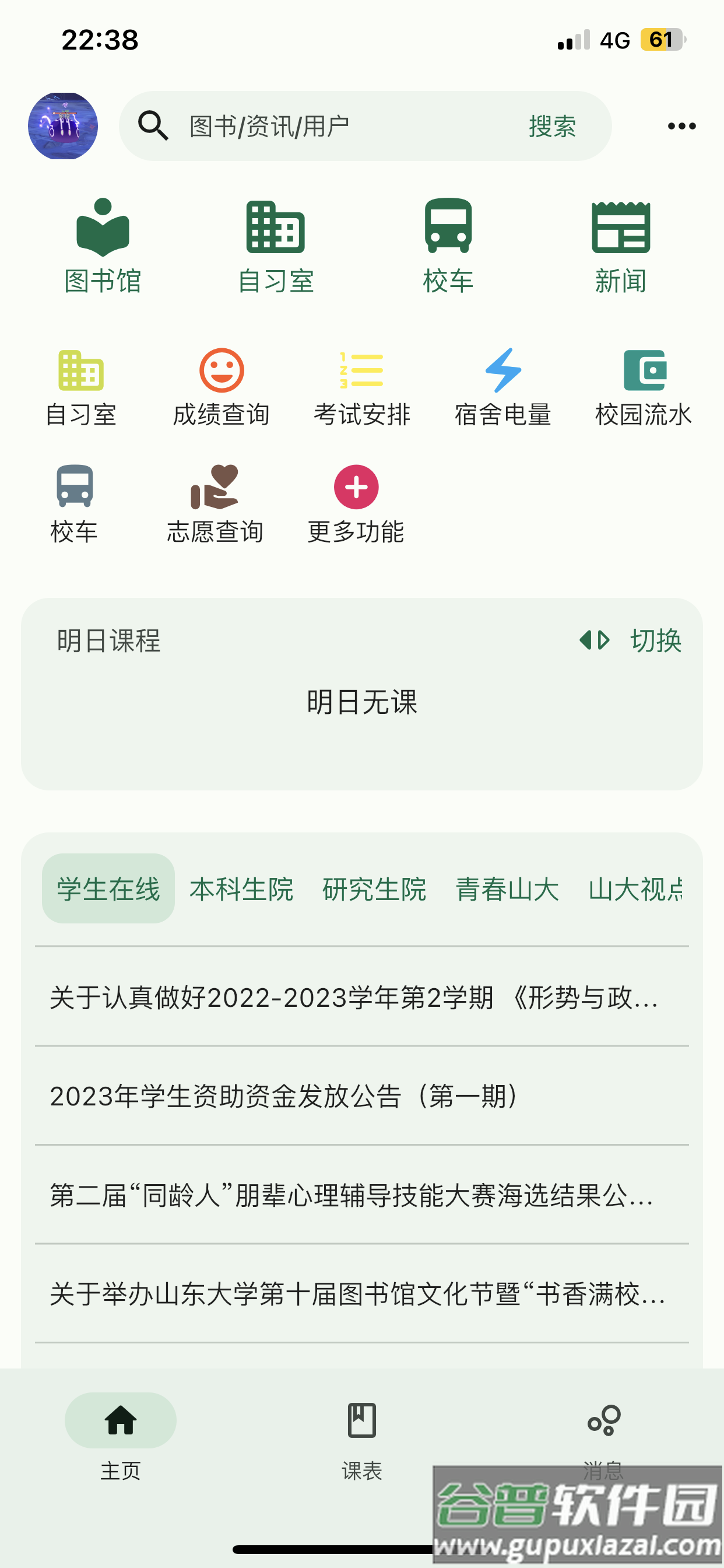The image size is (724, 1568).
Task: Tap the green 搜索 button
Action: point(552,126)
